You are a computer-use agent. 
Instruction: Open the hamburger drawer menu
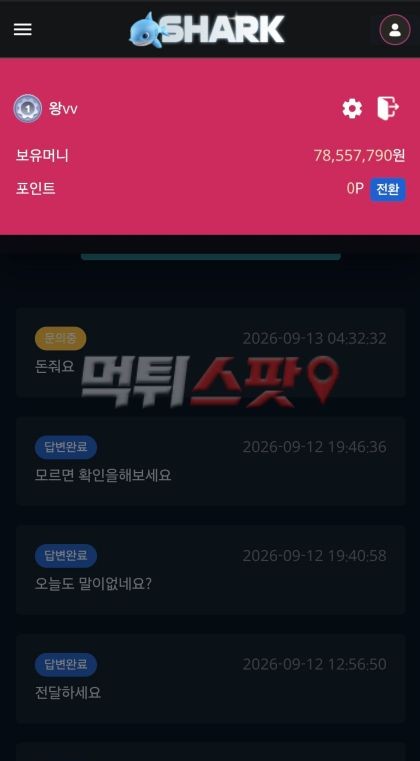point(22,30)
